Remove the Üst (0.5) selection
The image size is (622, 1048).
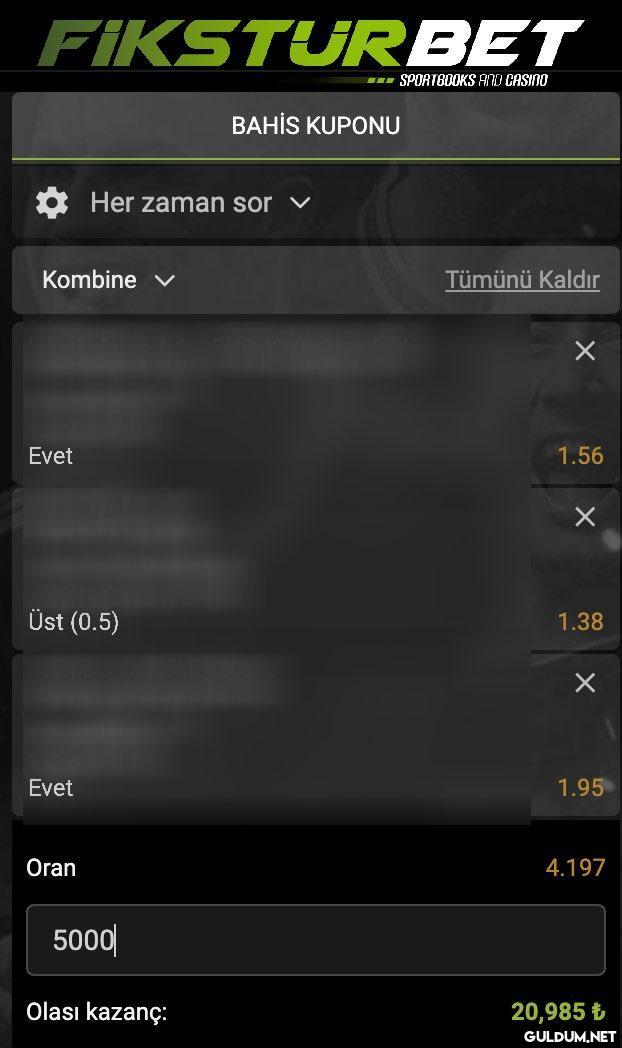pos(585,517)
